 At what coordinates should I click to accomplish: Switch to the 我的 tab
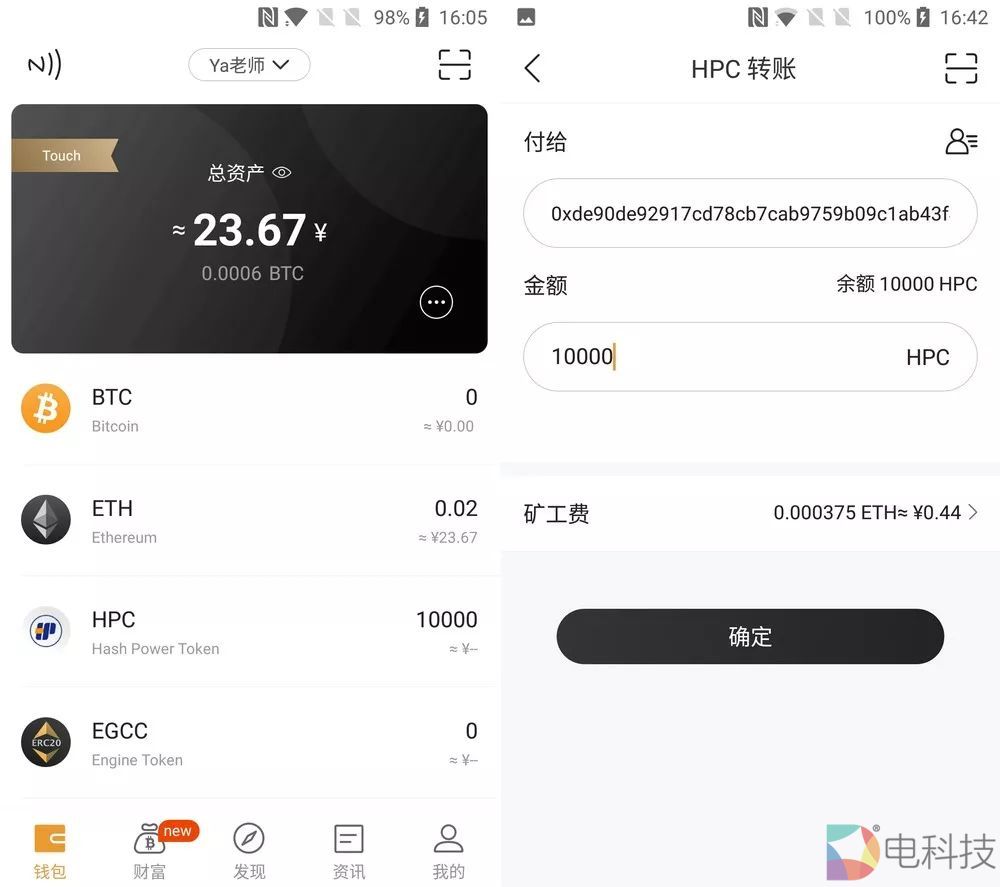(449, 851)
